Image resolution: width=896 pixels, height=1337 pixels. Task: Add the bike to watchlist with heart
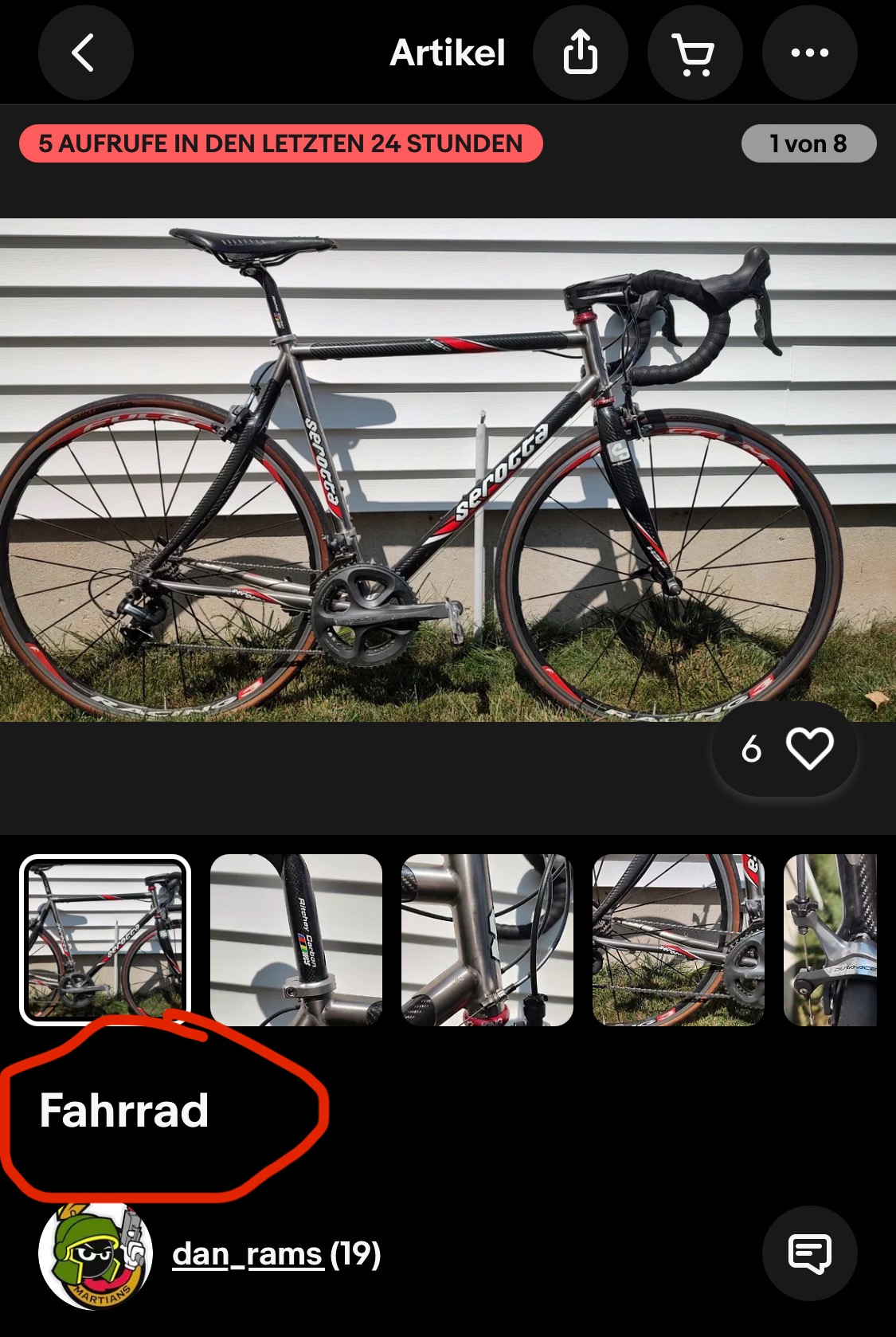pos(809,749)
